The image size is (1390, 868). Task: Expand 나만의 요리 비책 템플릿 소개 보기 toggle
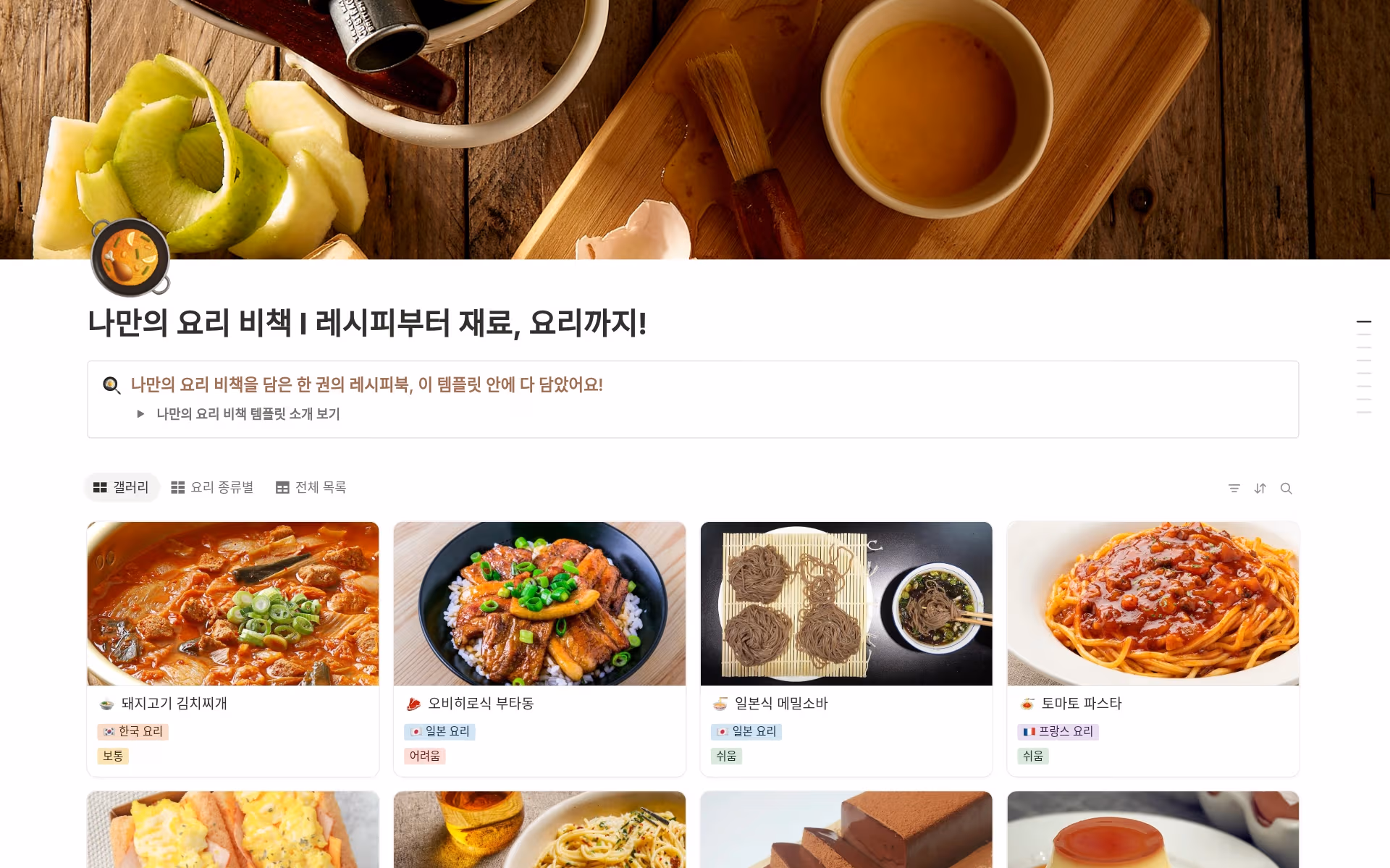click(x=140, y=413)
